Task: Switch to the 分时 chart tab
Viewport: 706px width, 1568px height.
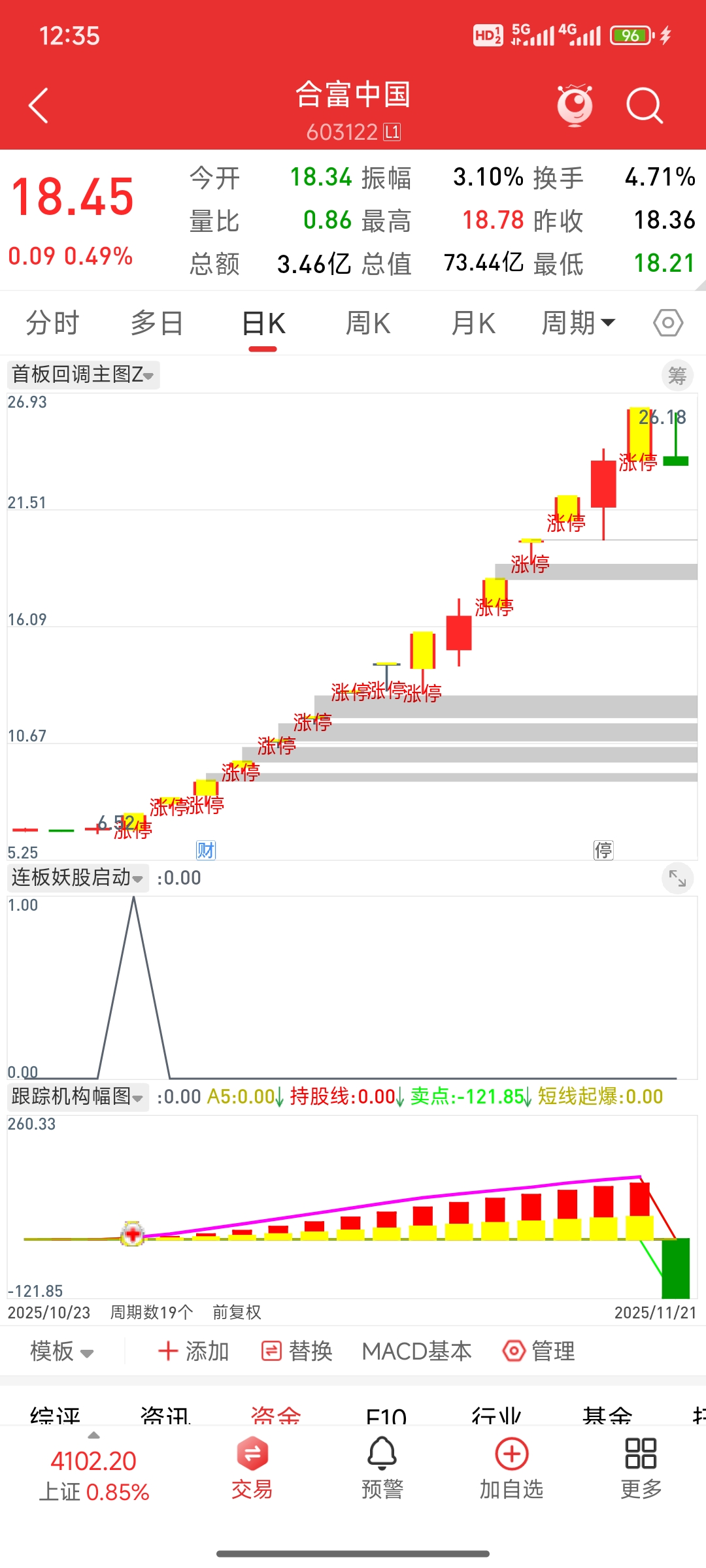Action: click(52, 323)
